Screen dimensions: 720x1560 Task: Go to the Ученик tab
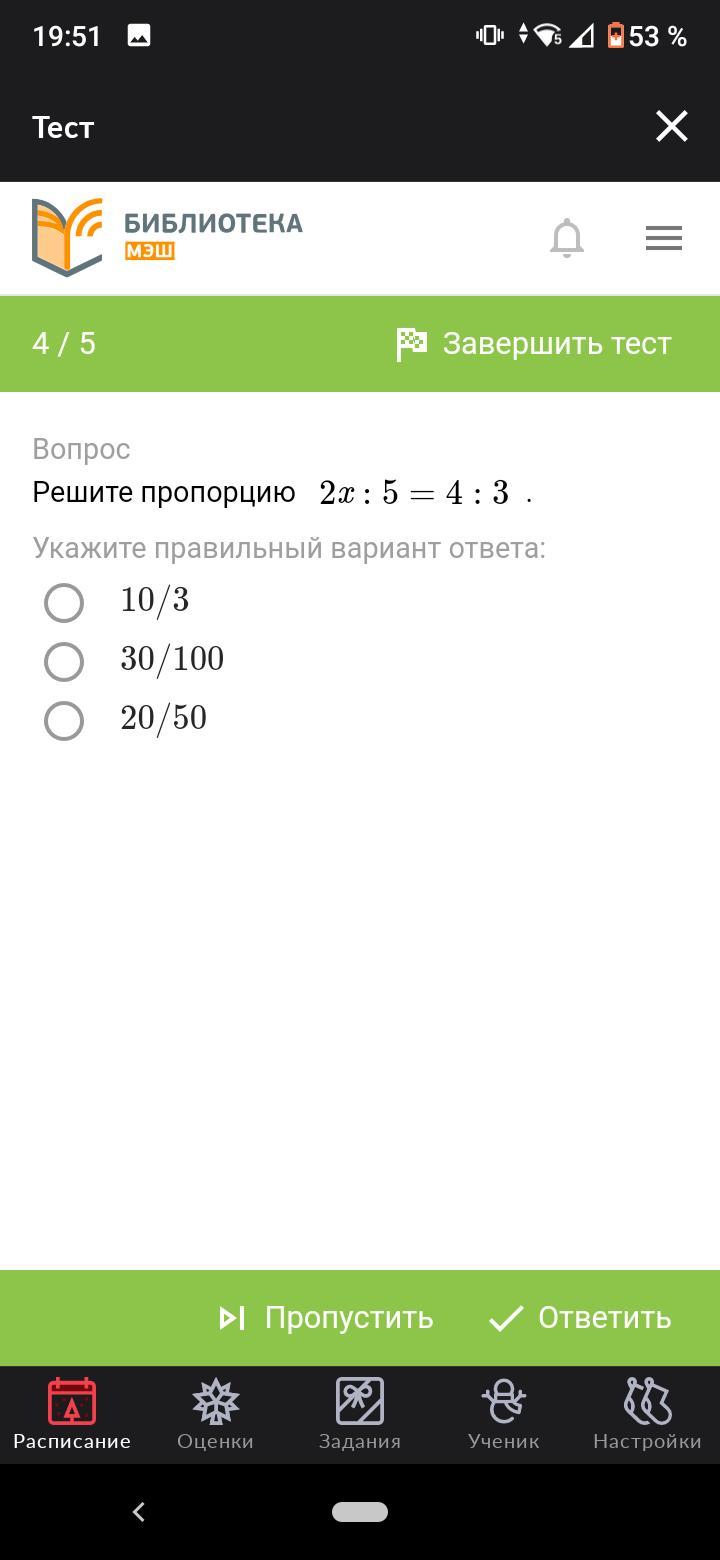[503, 1414]
